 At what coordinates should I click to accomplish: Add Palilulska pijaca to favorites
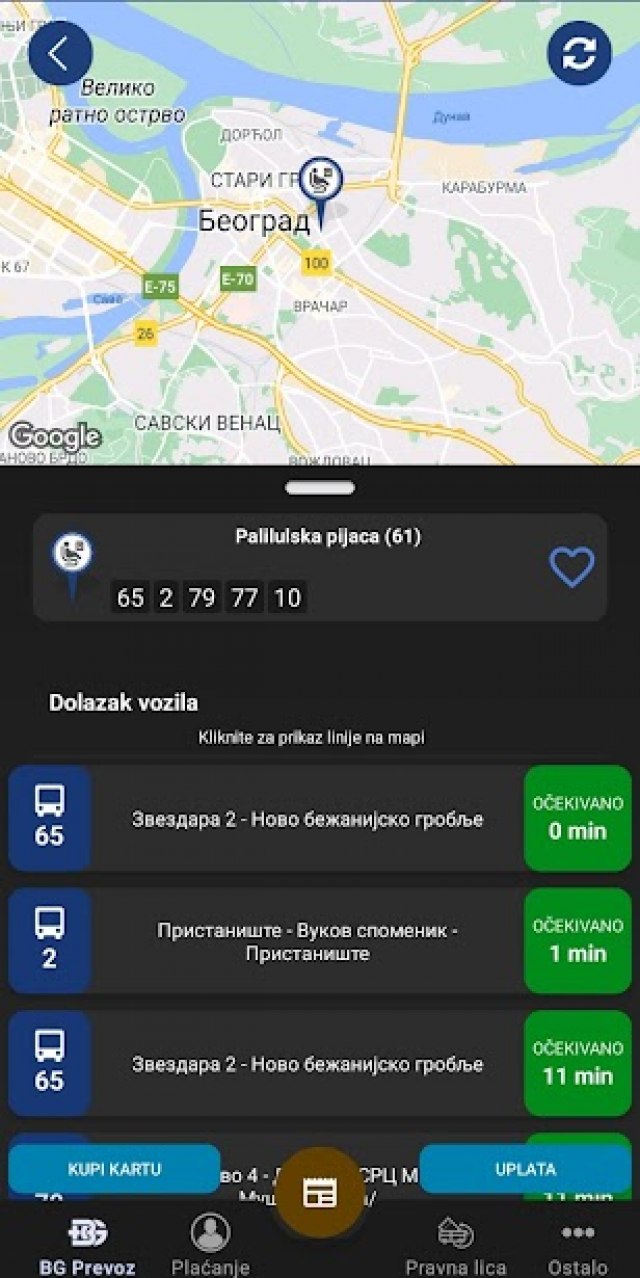572,567
